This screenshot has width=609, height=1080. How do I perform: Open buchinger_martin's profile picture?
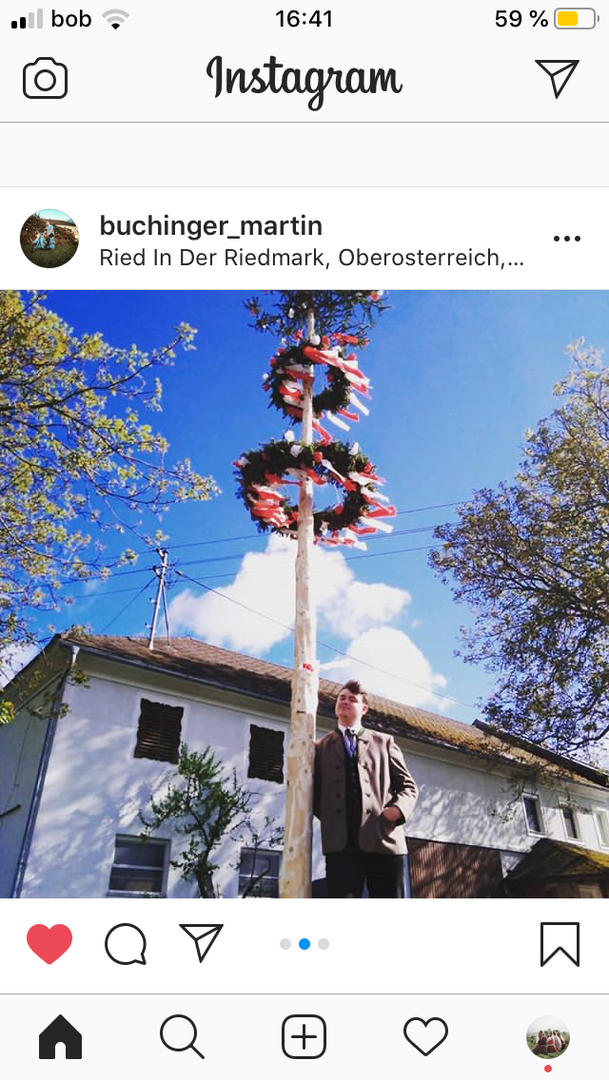click(49, 239)
